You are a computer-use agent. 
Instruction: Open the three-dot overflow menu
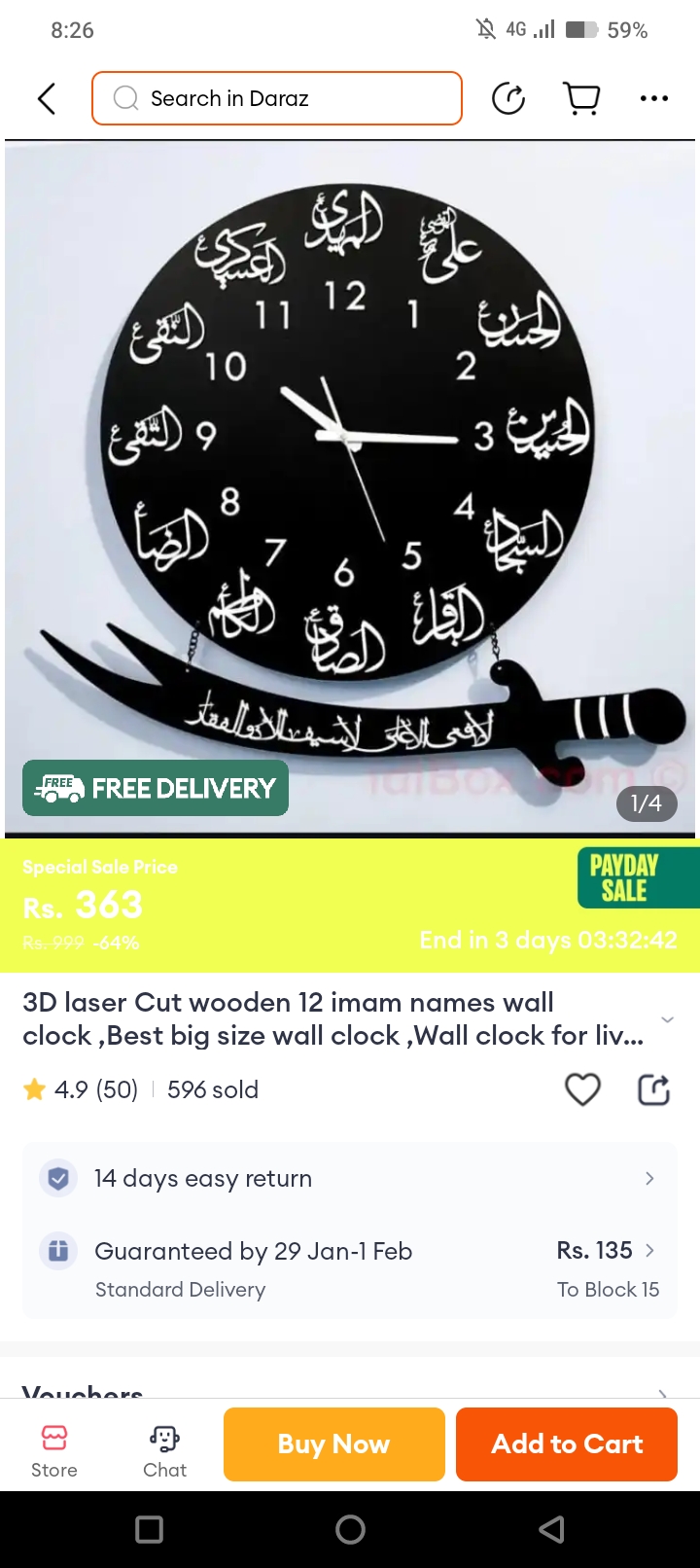pyautogui.click(x=654, y=98)
